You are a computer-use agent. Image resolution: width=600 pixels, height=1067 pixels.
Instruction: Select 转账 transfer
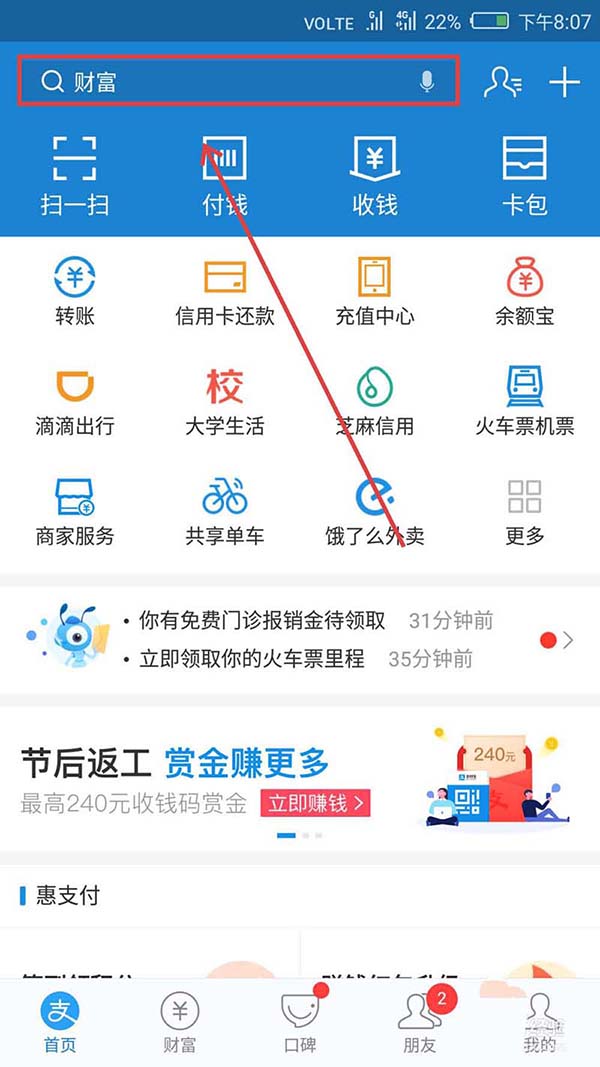click(75, 291)
